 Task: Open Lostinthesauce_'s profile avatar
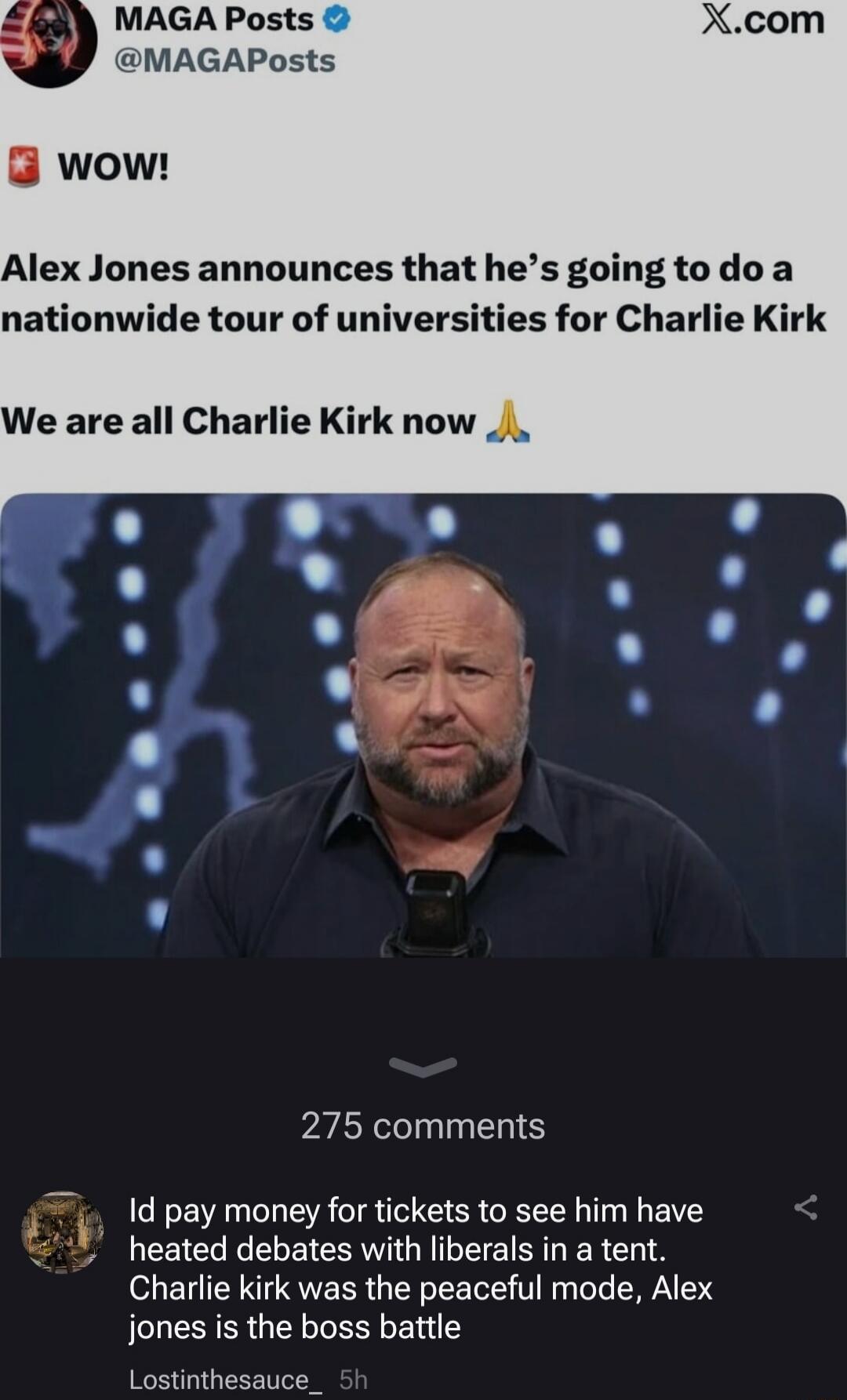tap(62, 1231)
